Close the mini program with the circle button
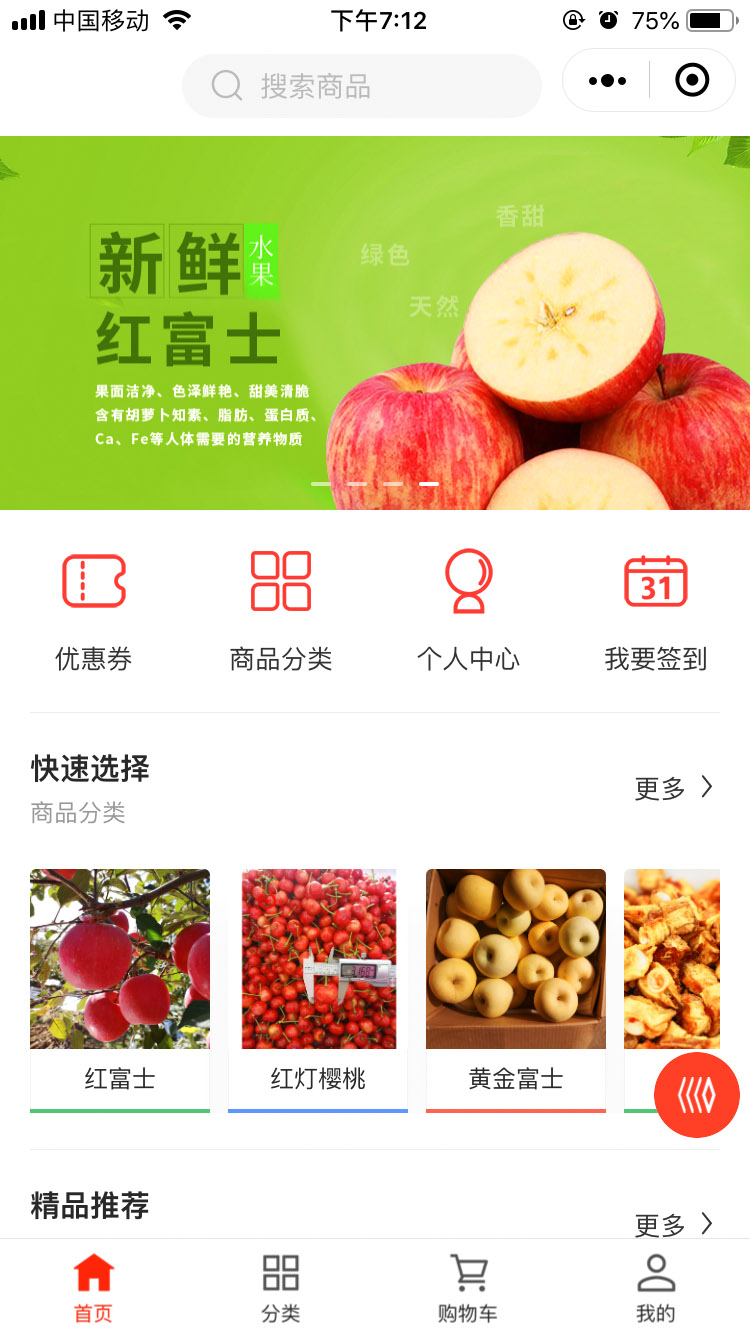Screen dimensions: 750x1334 pos(692,81)
